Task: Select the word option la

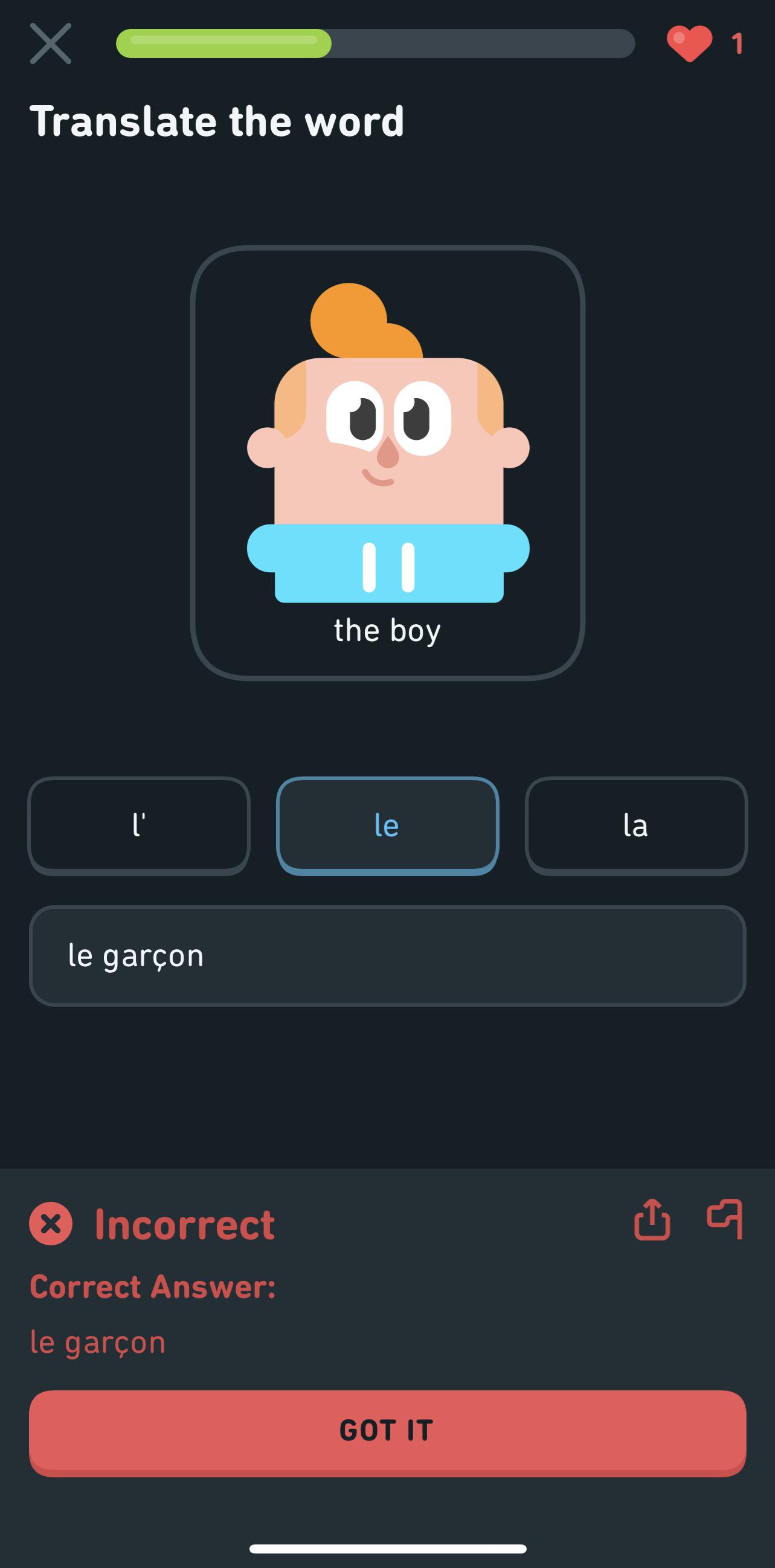Action: [636, 825]
